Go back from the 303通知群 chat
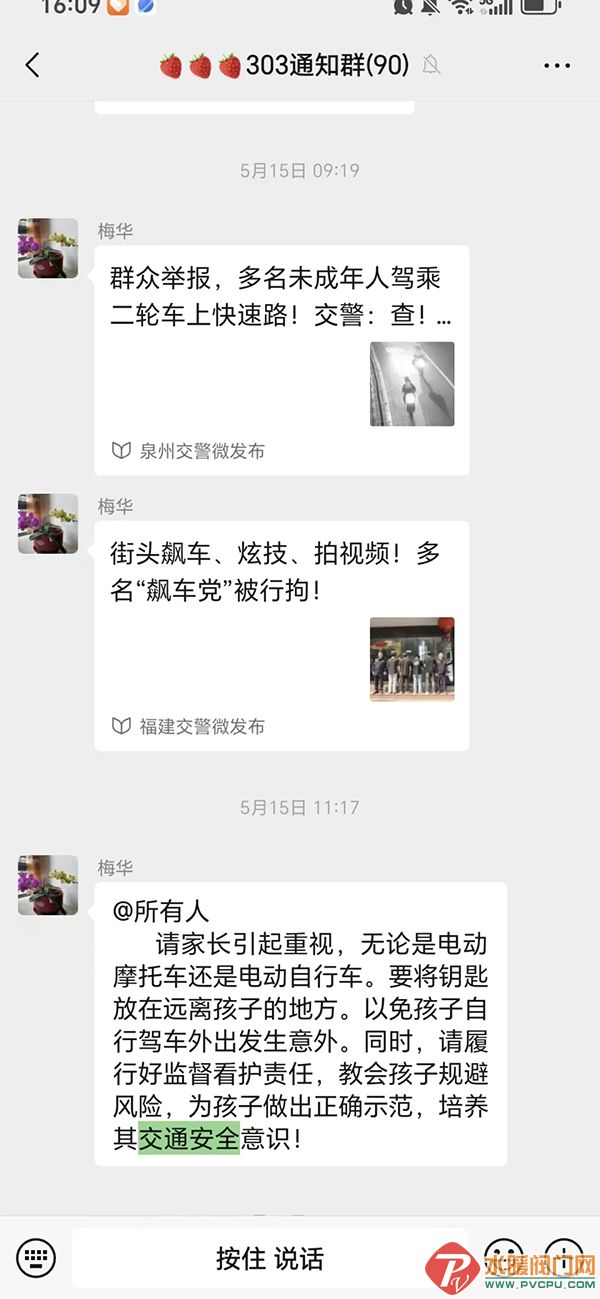 (x=32, y=66)
